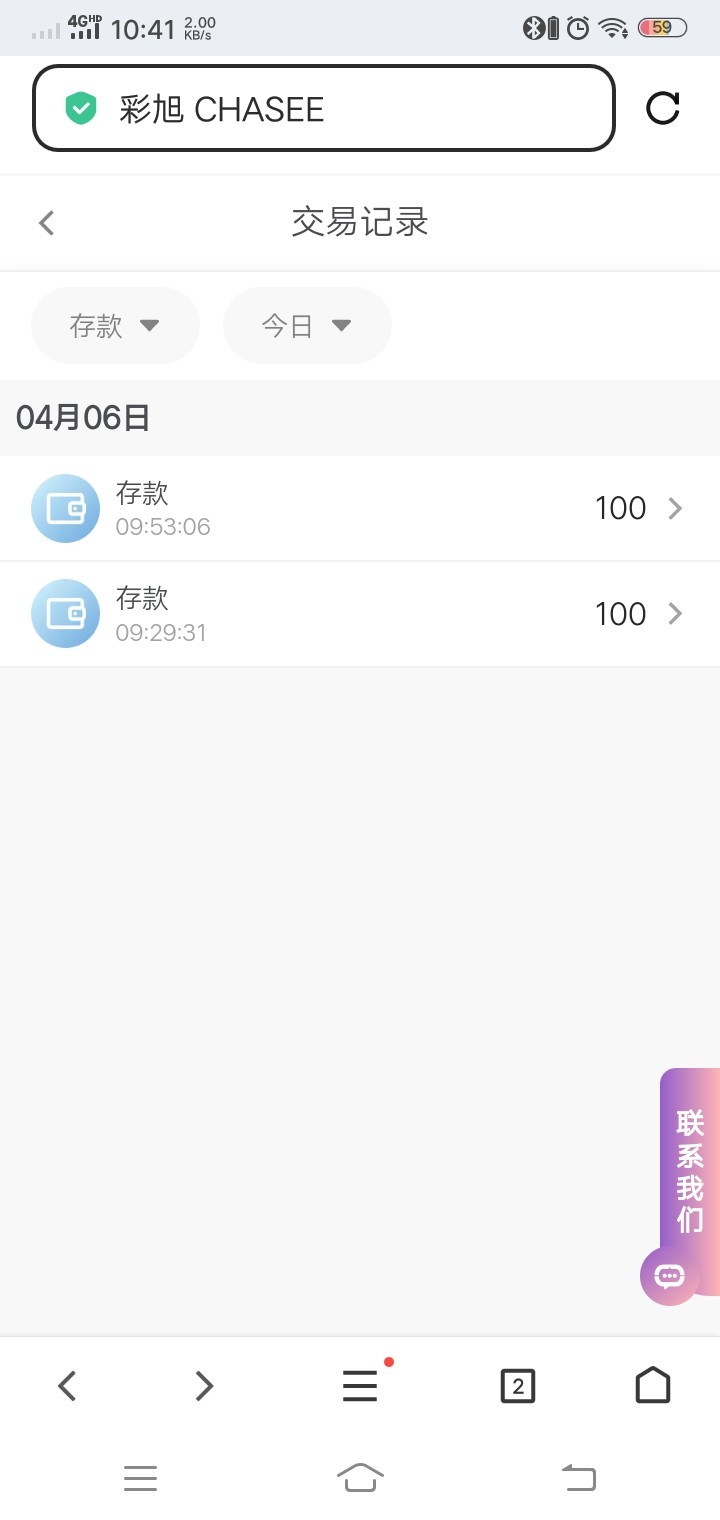This screenshot has width=720, height=1520.
Task: Tap the 彩旭 CHASEE address bar
Action: (x=322, y=109)
